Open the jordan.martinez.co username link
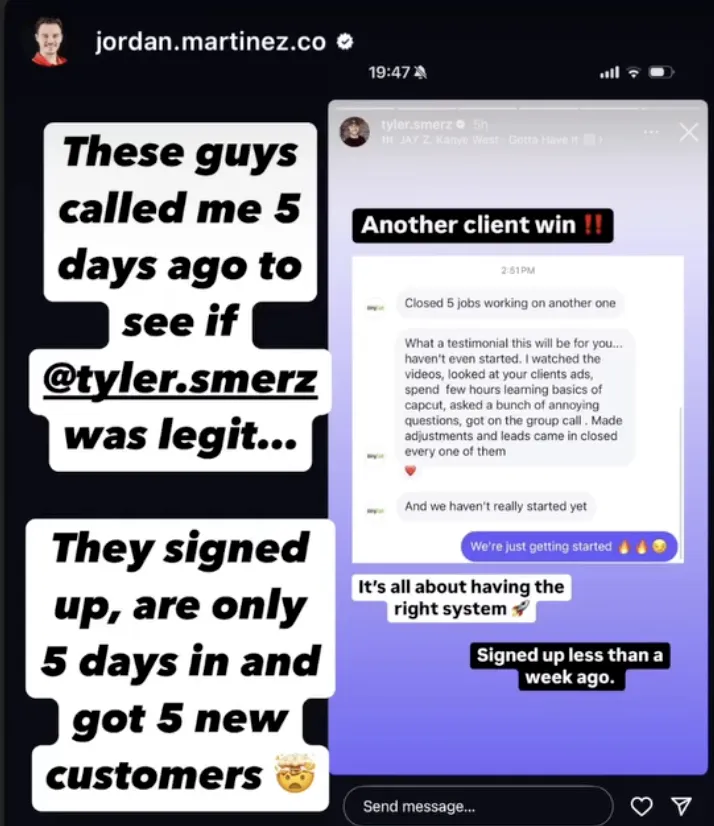The image size is (714, 826). (x=210, y=42)
